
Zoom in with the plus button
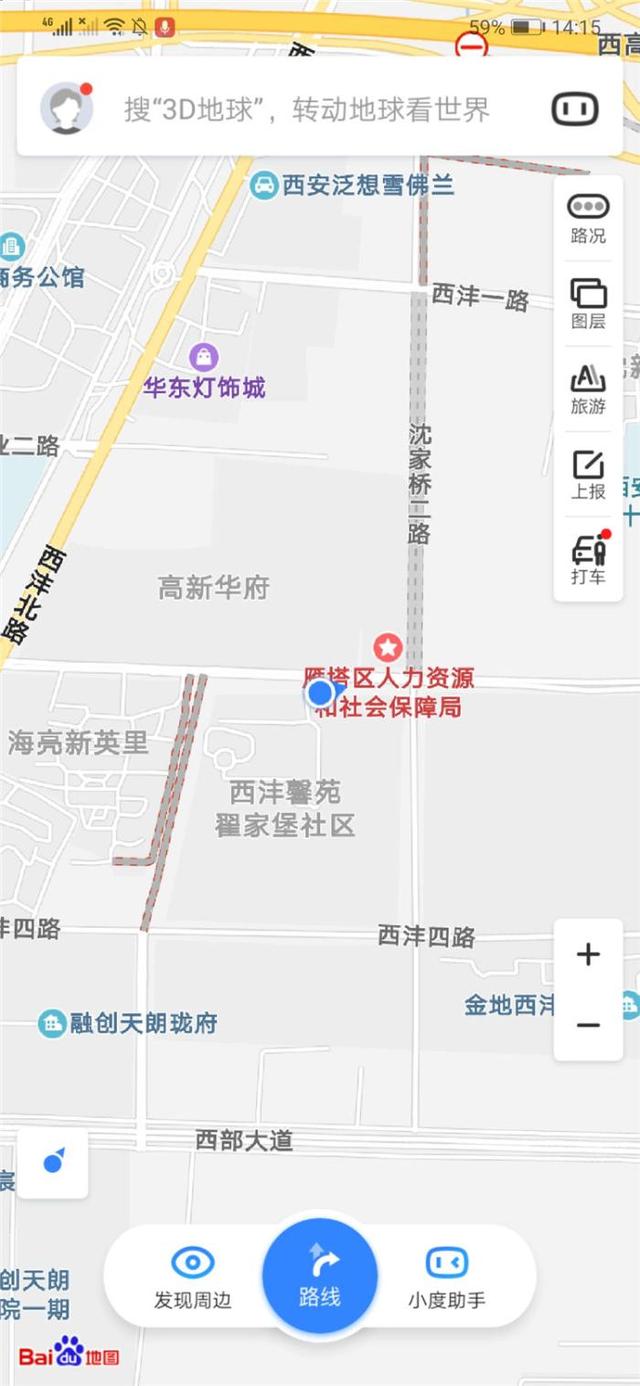coord(588,955)
